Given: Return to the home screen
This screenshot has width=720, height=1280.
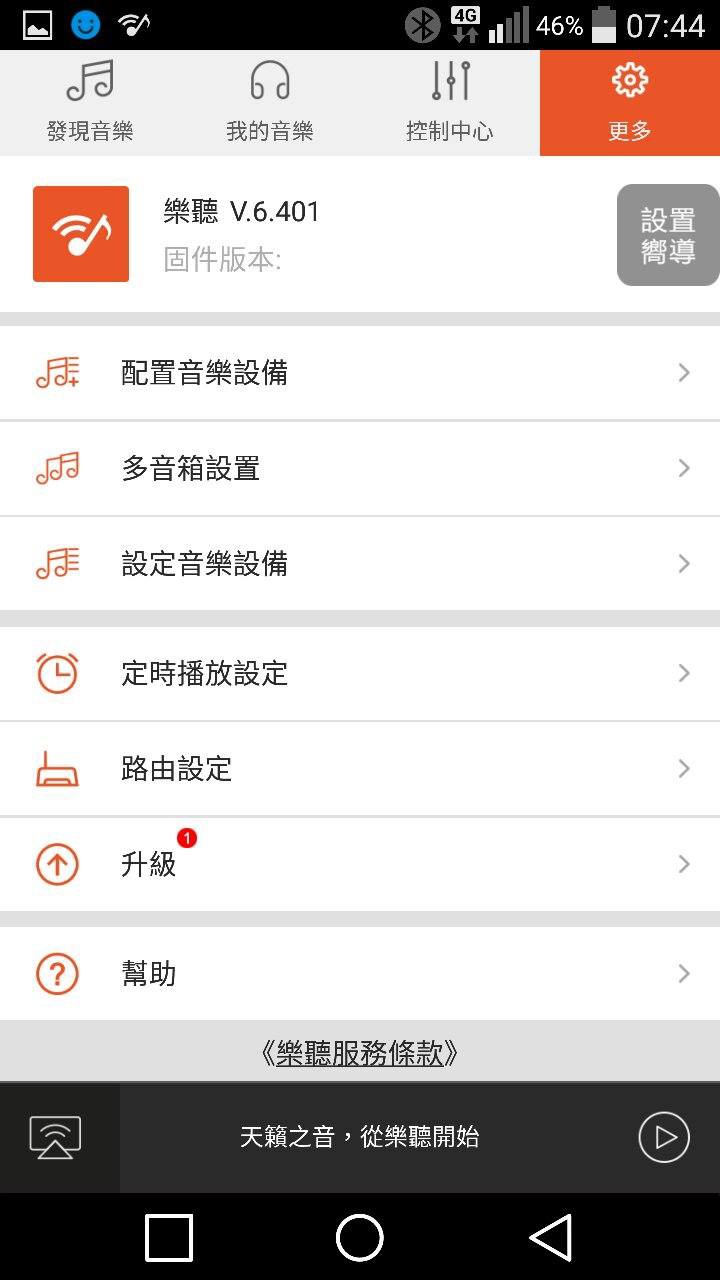Looking at the screenshot, I should pos(360,1237).
